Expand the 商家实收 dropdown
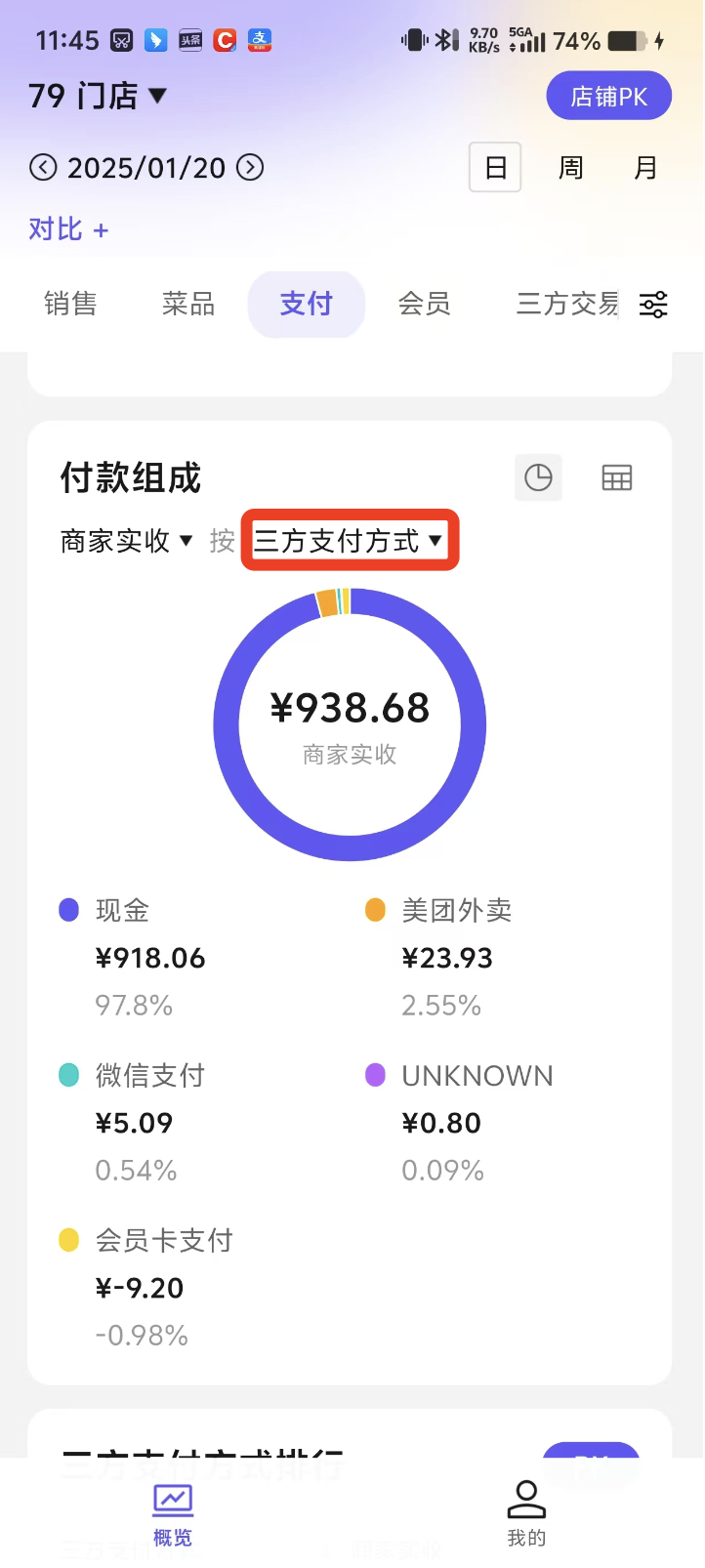 tap(127, 541)
